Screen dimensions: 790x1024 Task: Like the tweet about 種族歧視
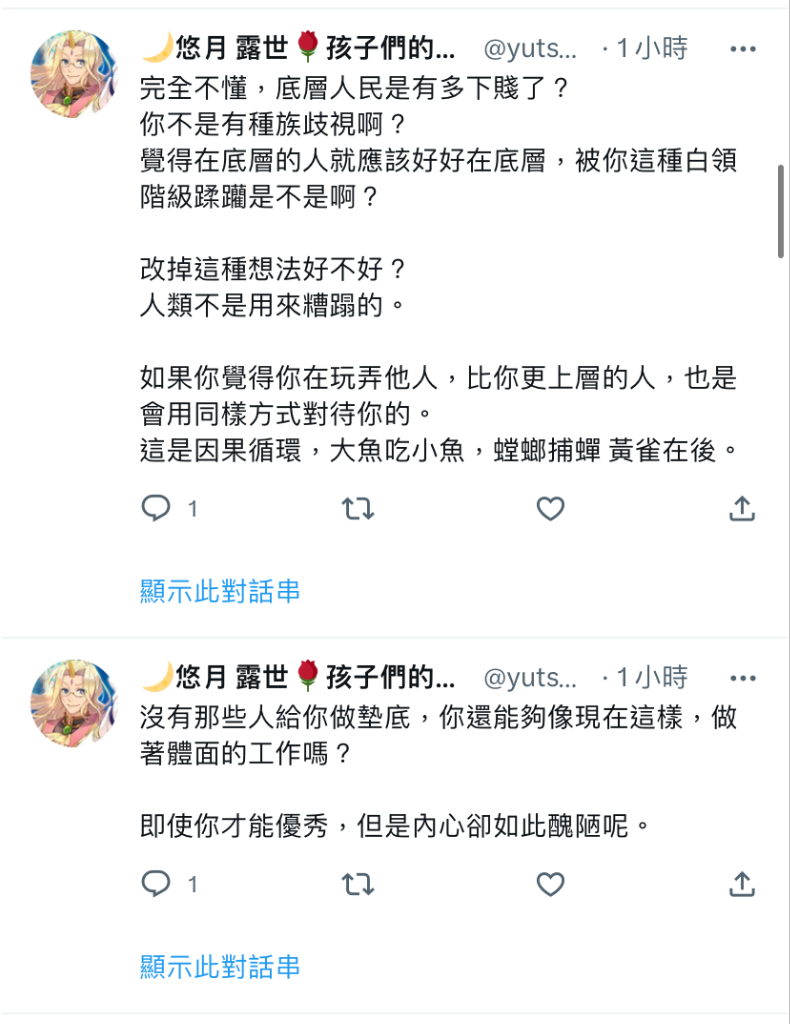pyautogui.click(x=550, y=509)
